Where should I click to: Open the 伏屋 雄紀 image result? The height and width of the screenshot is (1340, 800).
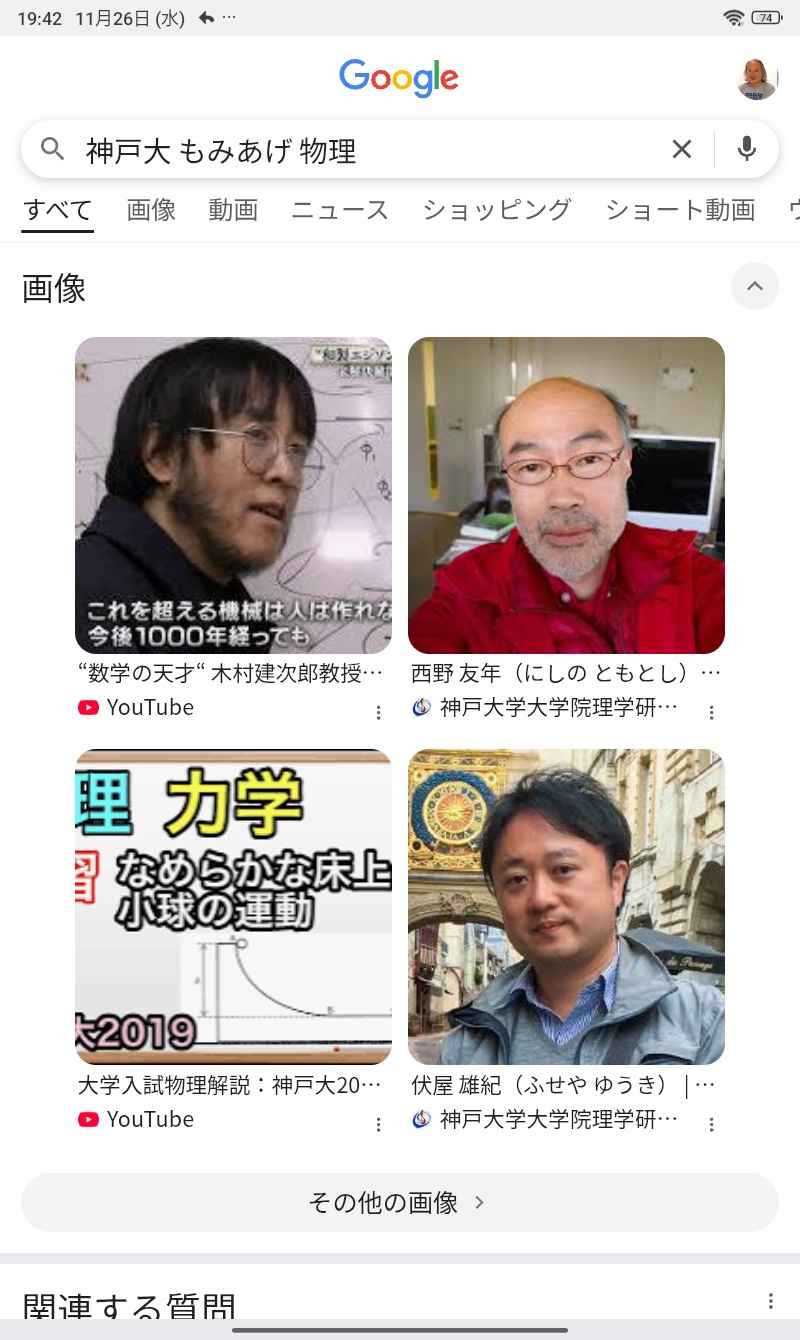point(566,907)
